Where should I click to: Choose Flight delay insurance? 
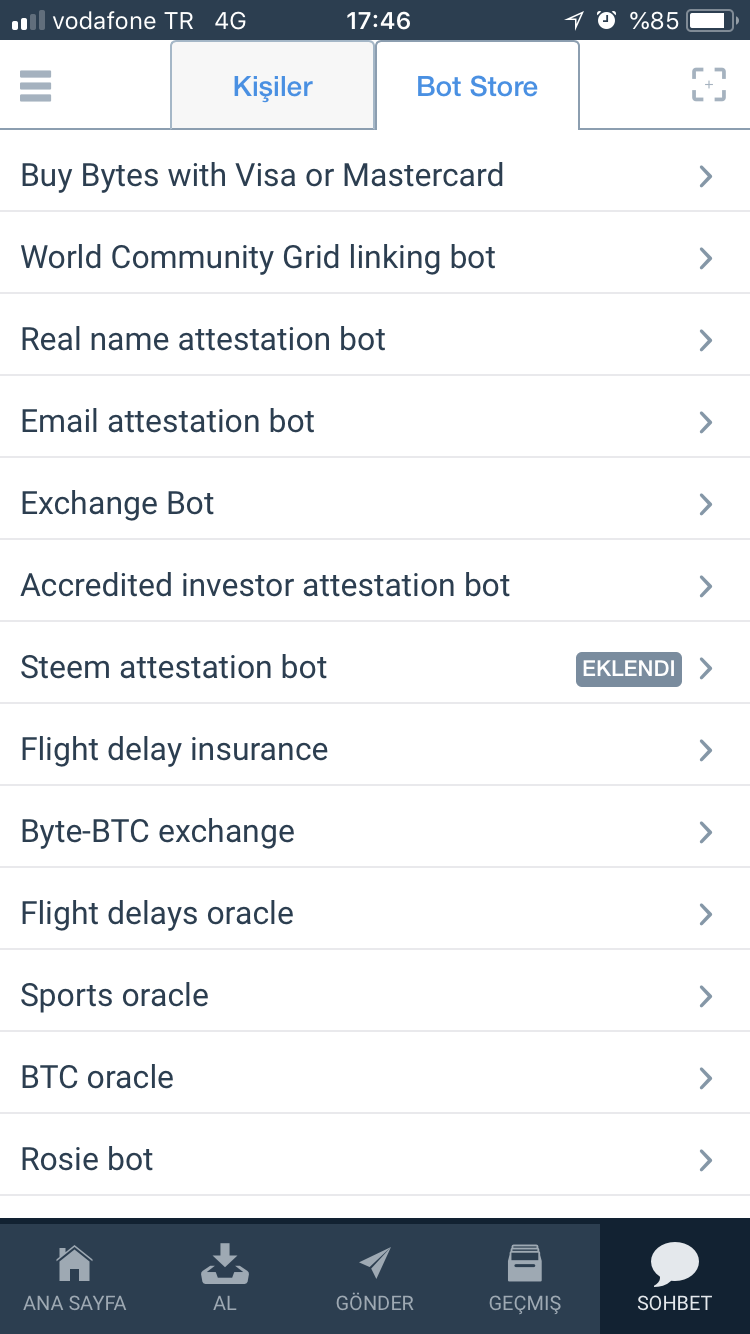coord(375,750)
